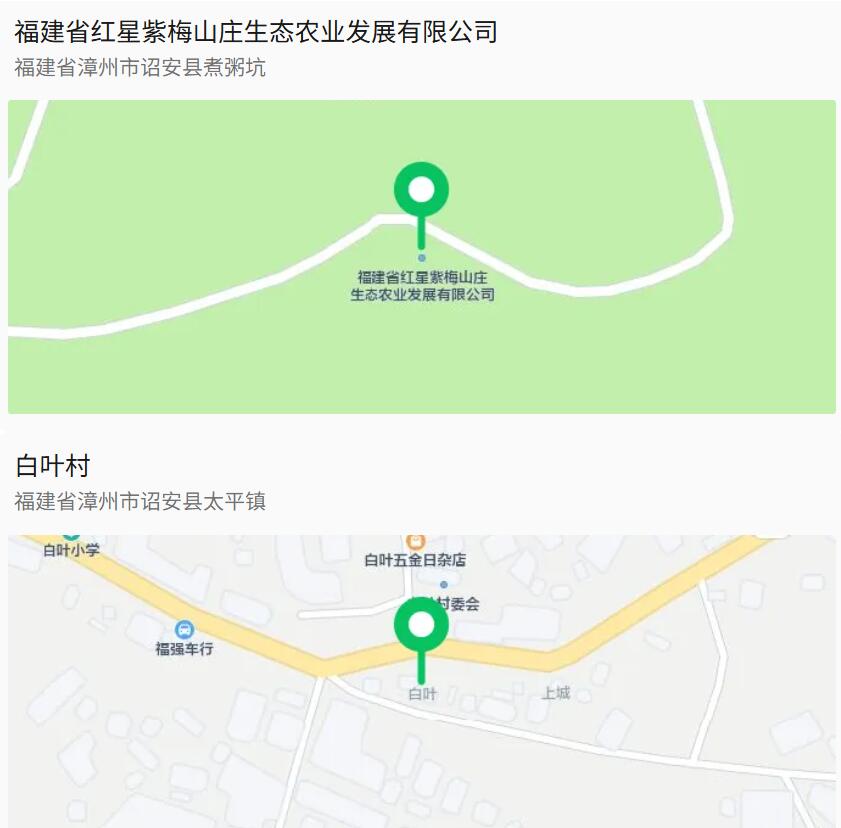Open the 白叶村 location map card
This screenshot has height=828, width=841.
pos(421,680)
